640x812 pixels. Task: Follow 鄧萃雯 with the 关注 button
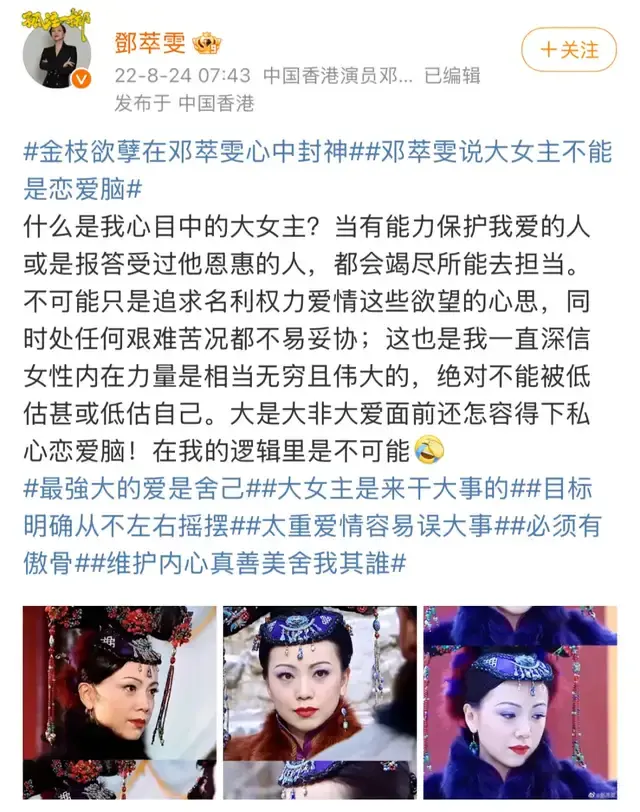coord(568,49)
